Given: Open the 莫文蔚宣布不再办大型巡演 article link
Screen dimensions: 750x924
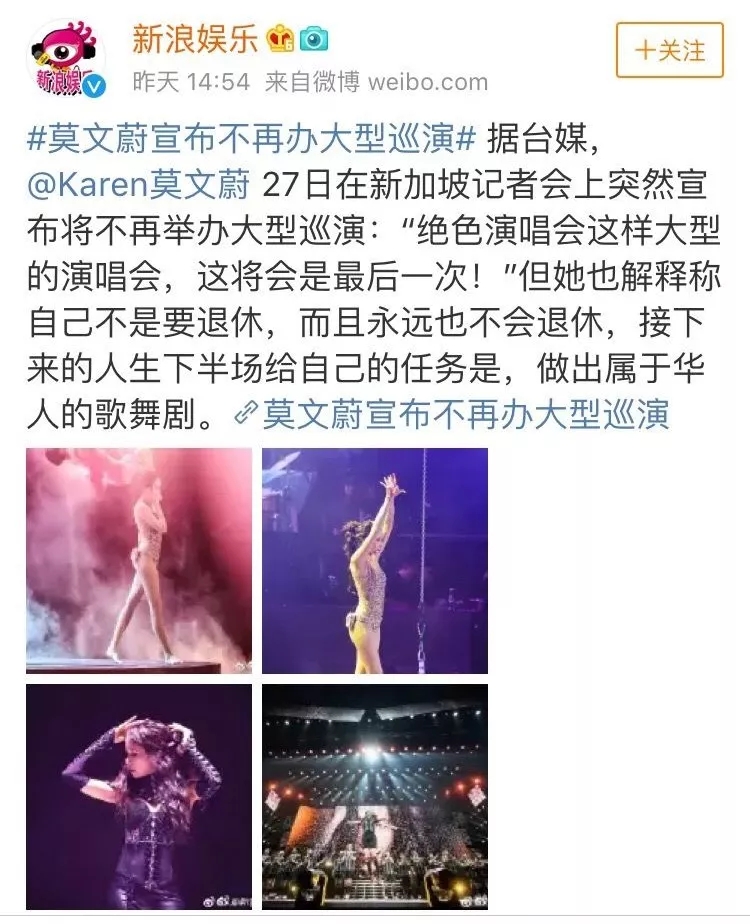Looking at the screenshot, I should [464, 413].
